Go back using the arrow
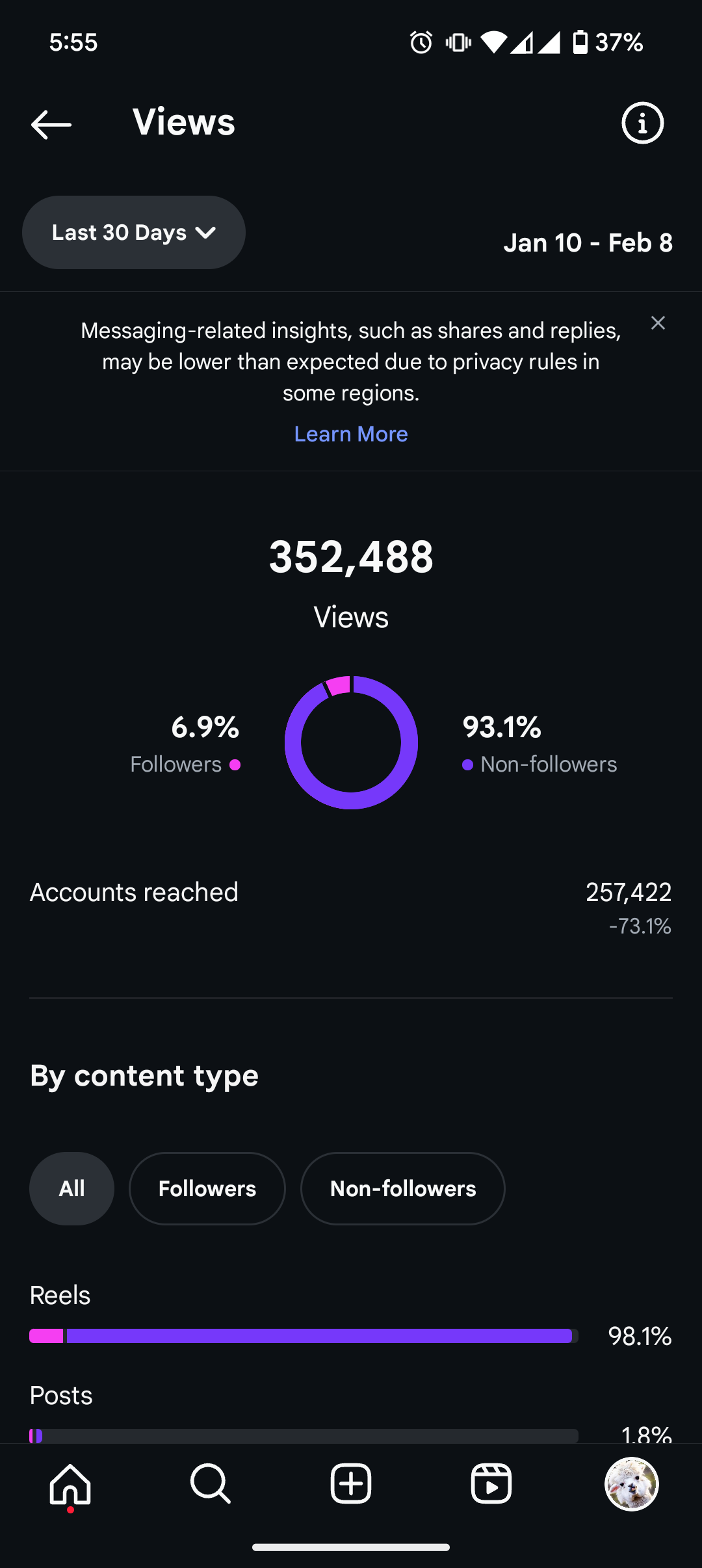This screenshot has width=702, height=1568. pos(51,124)
